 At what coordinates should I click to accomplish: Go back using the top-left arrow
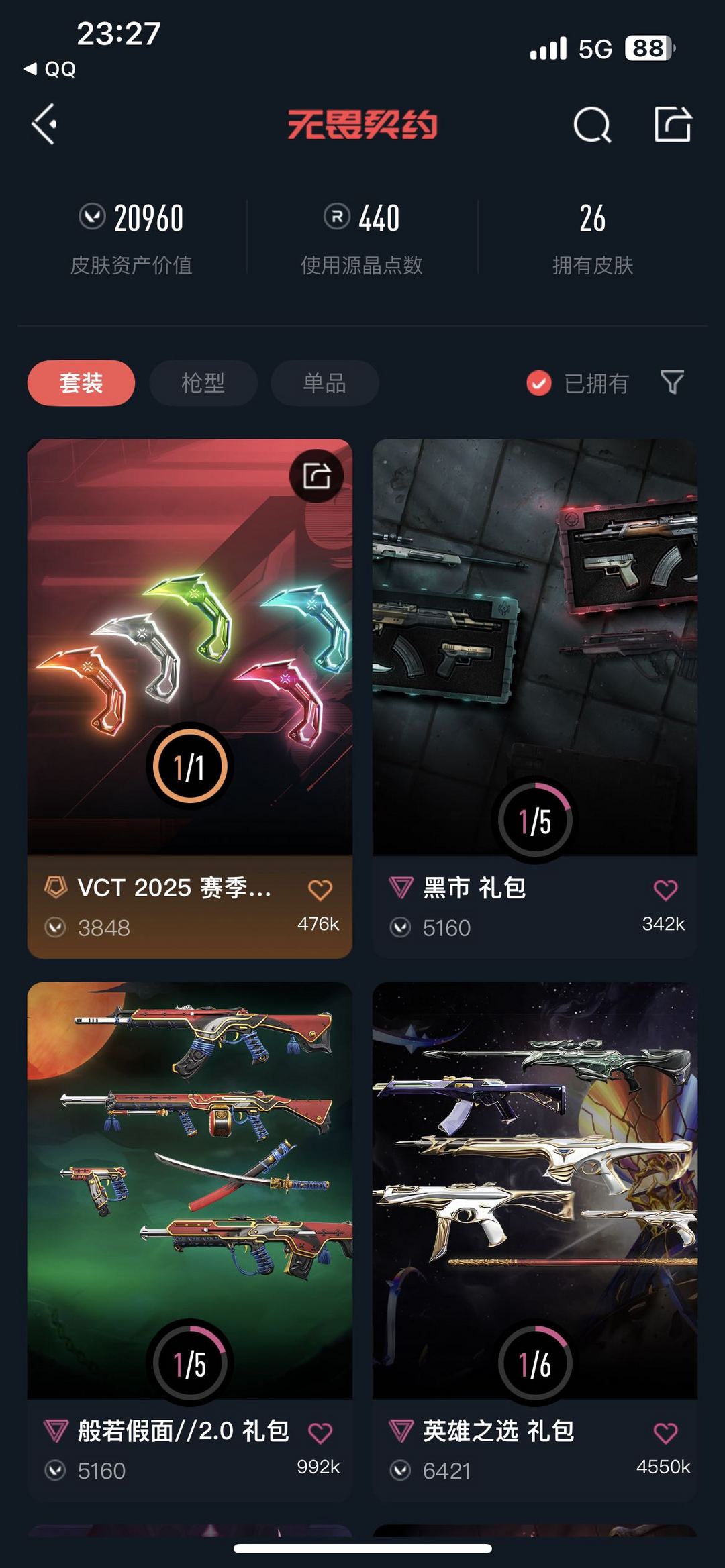coord(44,124)
